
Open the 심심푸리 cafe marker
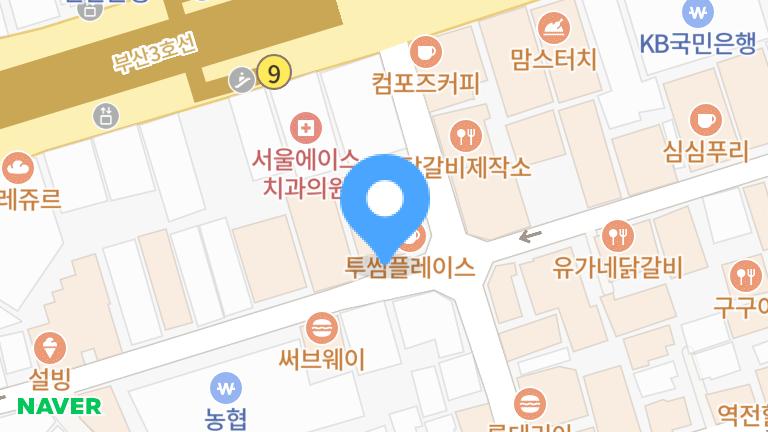[706, 120]
